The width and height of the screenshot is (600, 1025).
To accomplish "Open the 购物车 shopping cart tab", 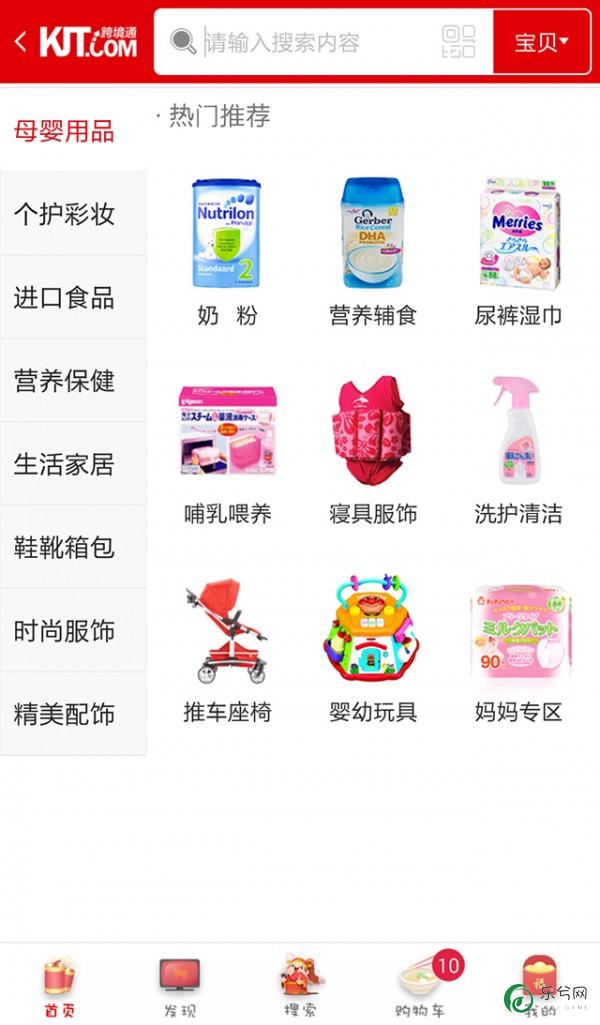I will point(420,986).
